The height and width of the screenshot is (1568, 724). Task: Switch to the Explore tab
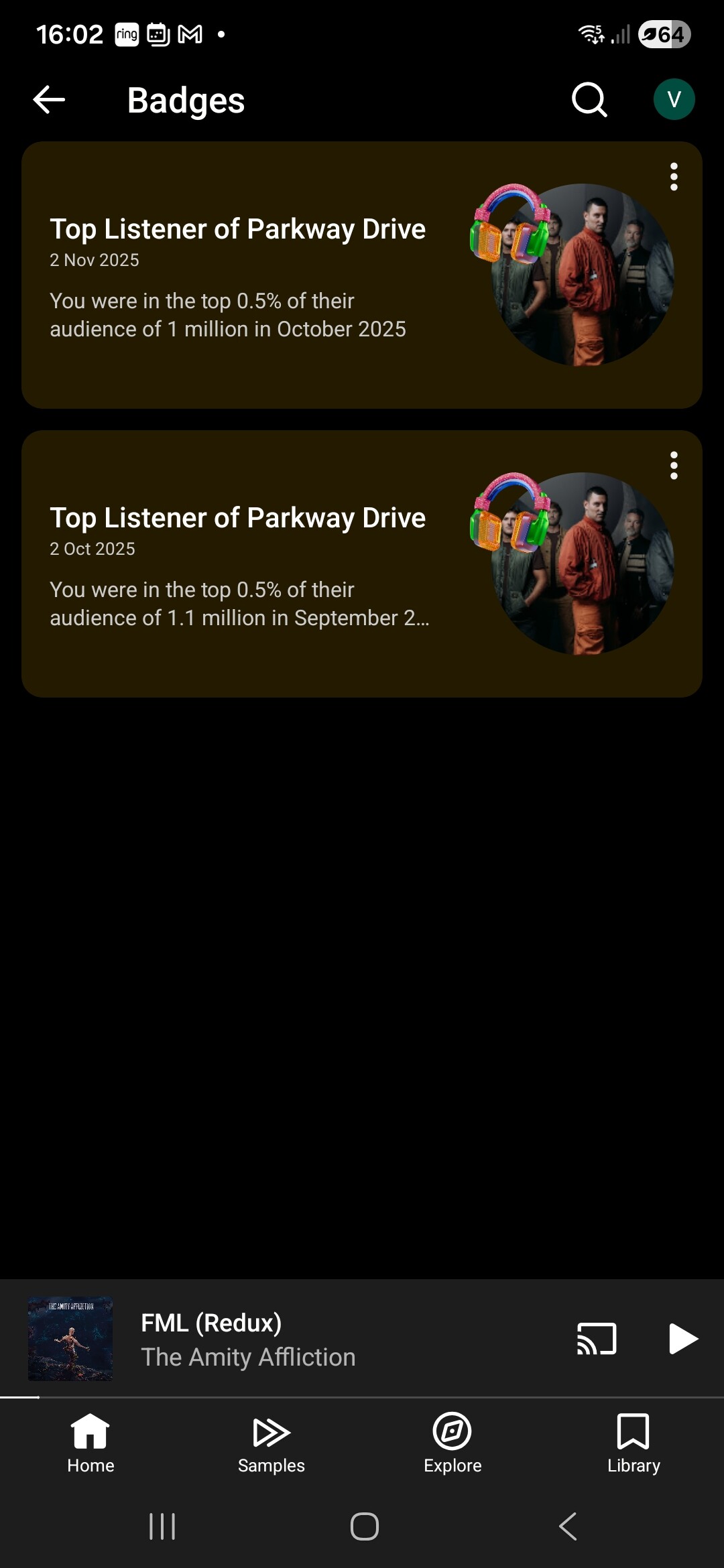tap(452, 1444)
